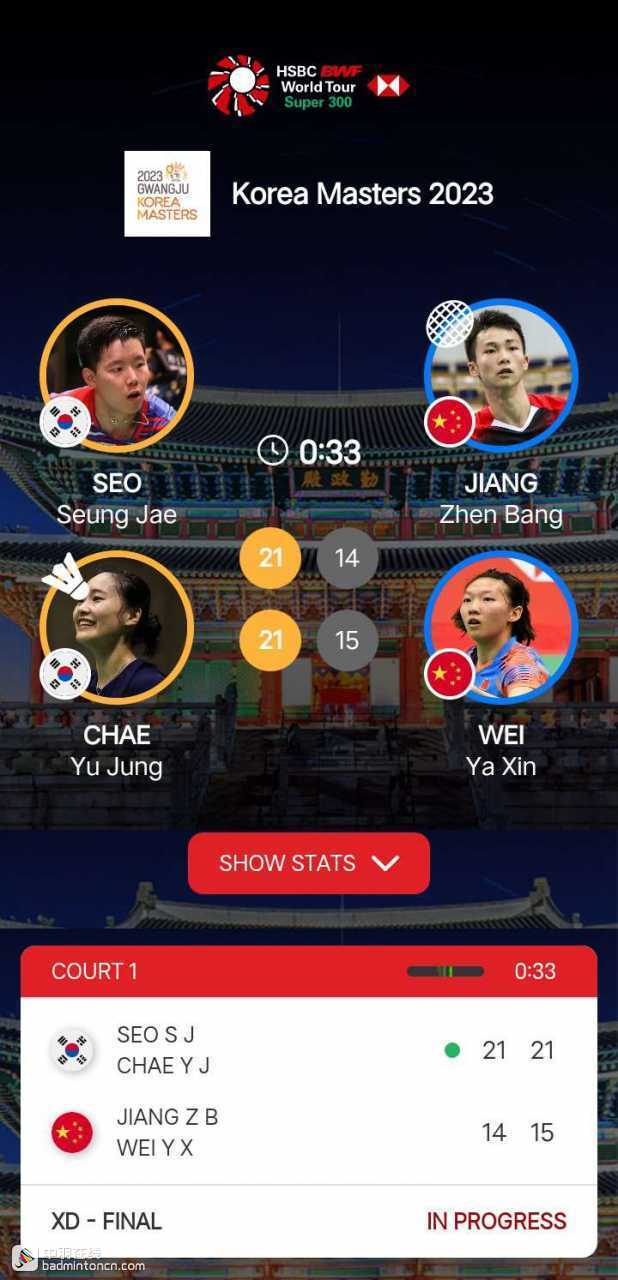This screenshot has width=618, height=1280.
Task: View Wei Ya Xin's player profile photo
Action: (501, 628)
